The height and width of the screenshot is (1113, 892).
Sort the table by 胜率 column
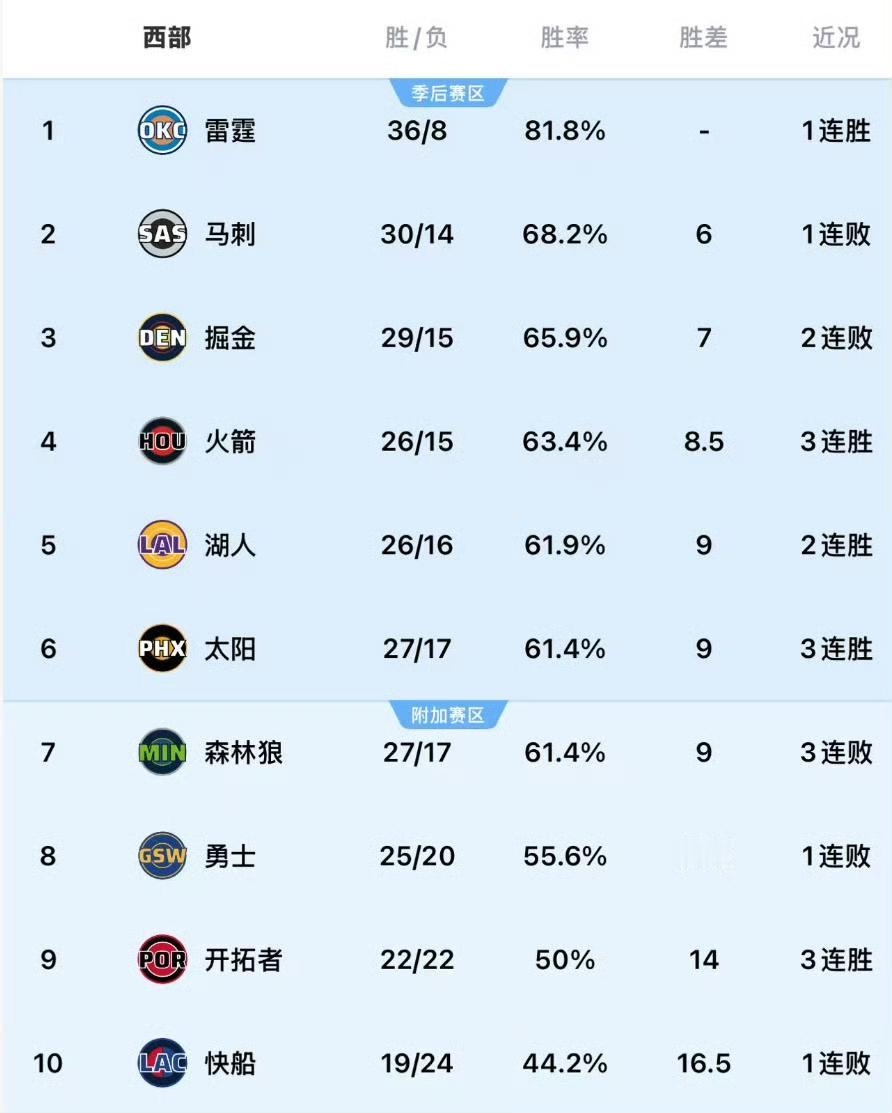[x=565, y=37]
